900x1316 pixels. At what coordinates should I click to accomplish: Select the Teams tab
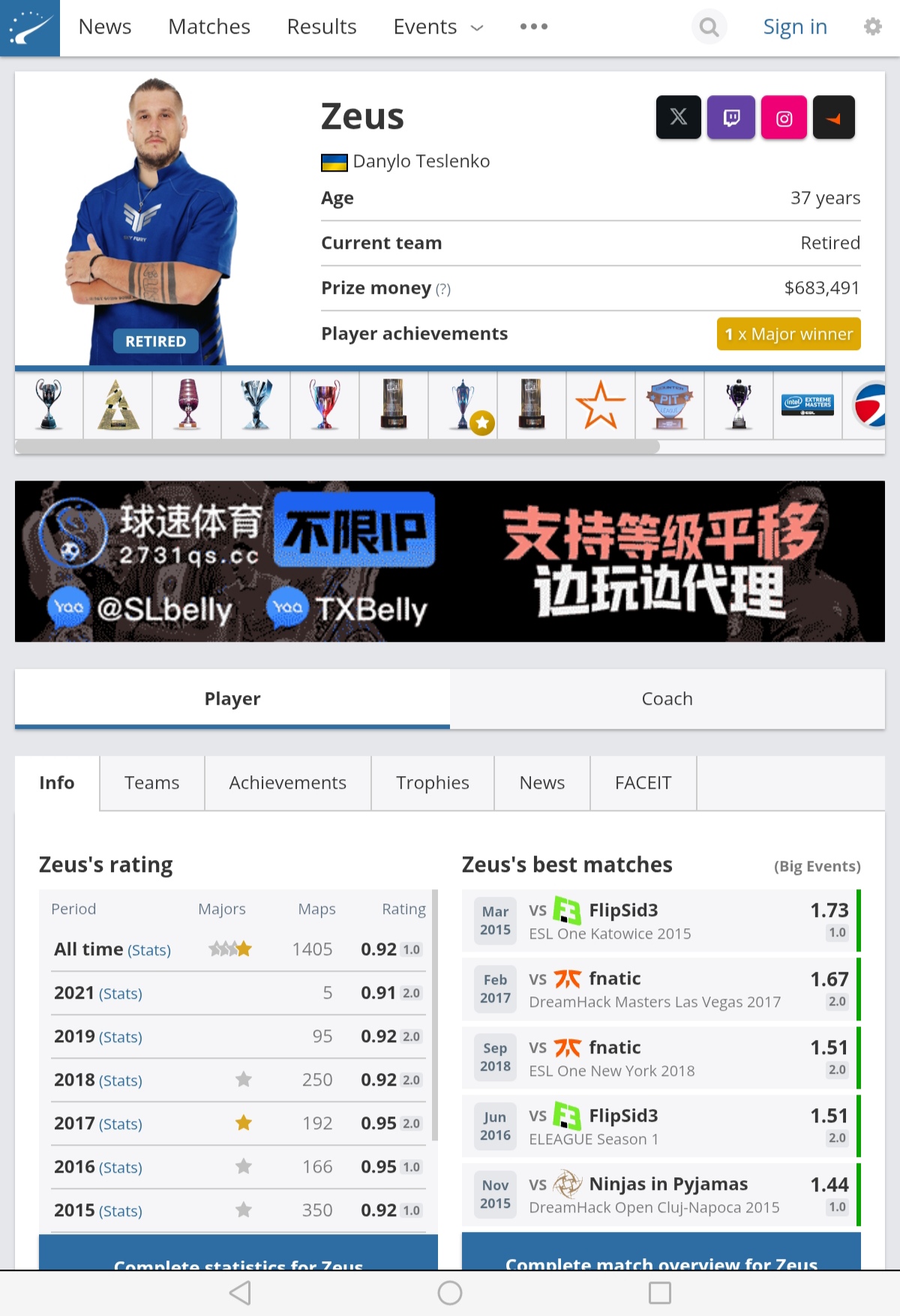(151, 783)
